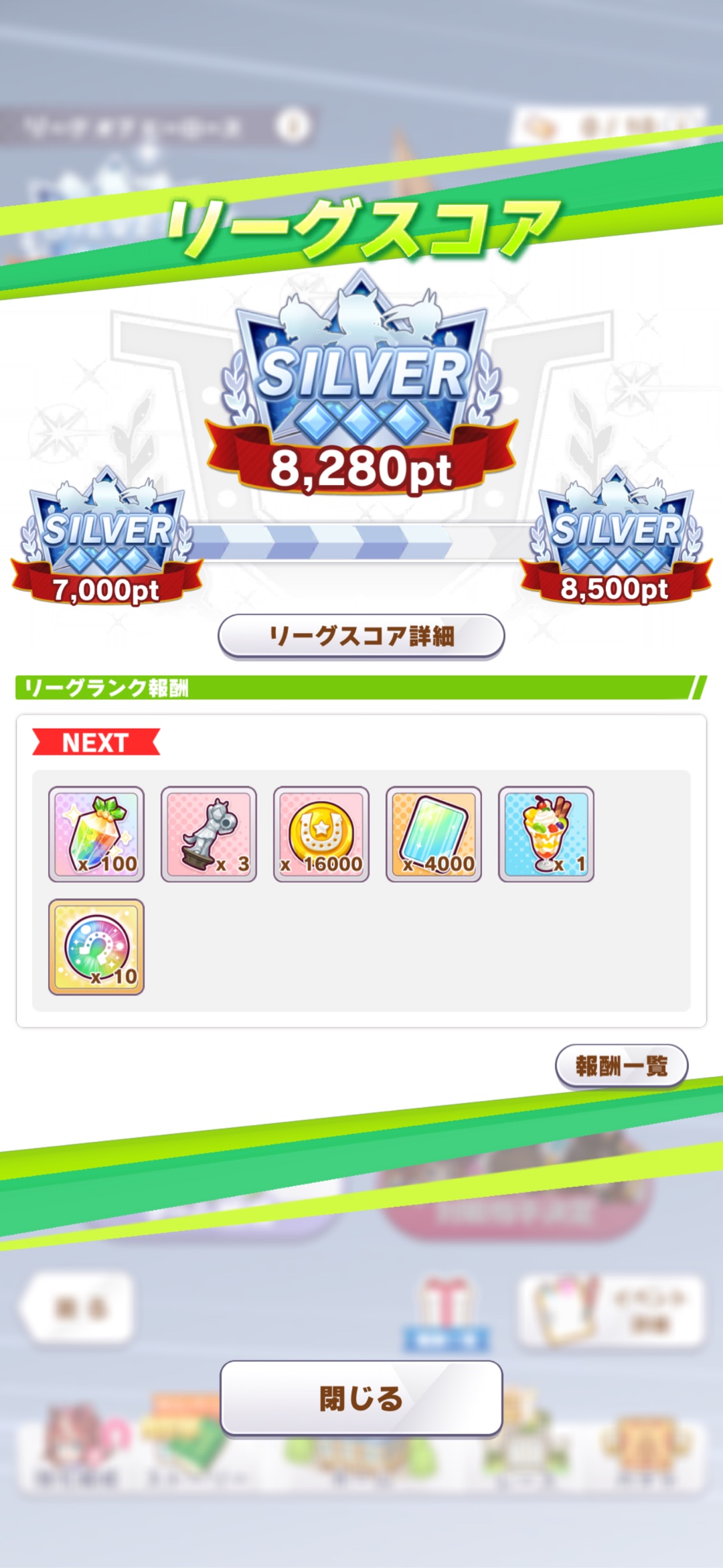Tap the green ticket x4000 reward item

tap(434, 834)
